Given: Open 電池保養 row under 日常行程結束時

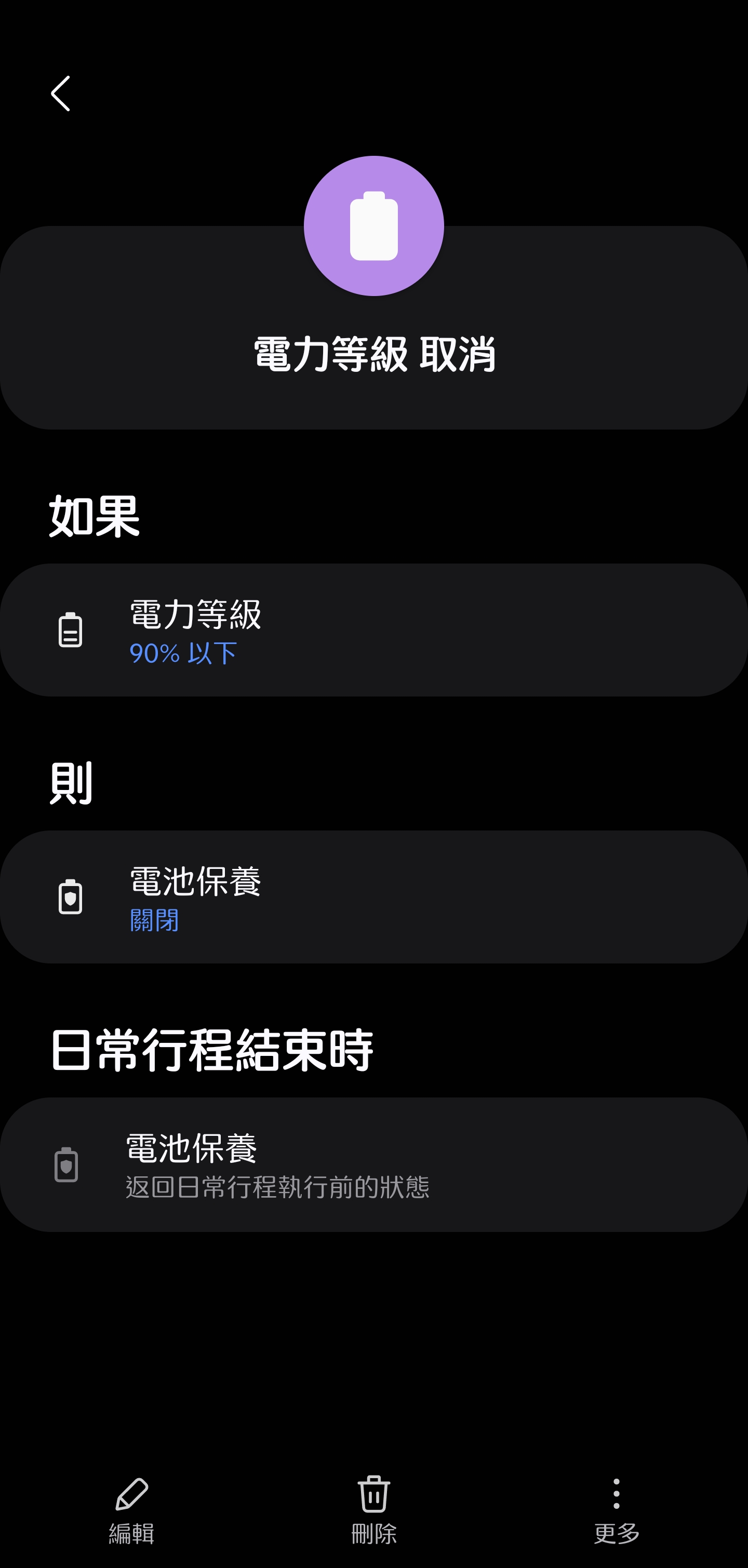Looking at the screenshot, I should (x=373, y=1164).
